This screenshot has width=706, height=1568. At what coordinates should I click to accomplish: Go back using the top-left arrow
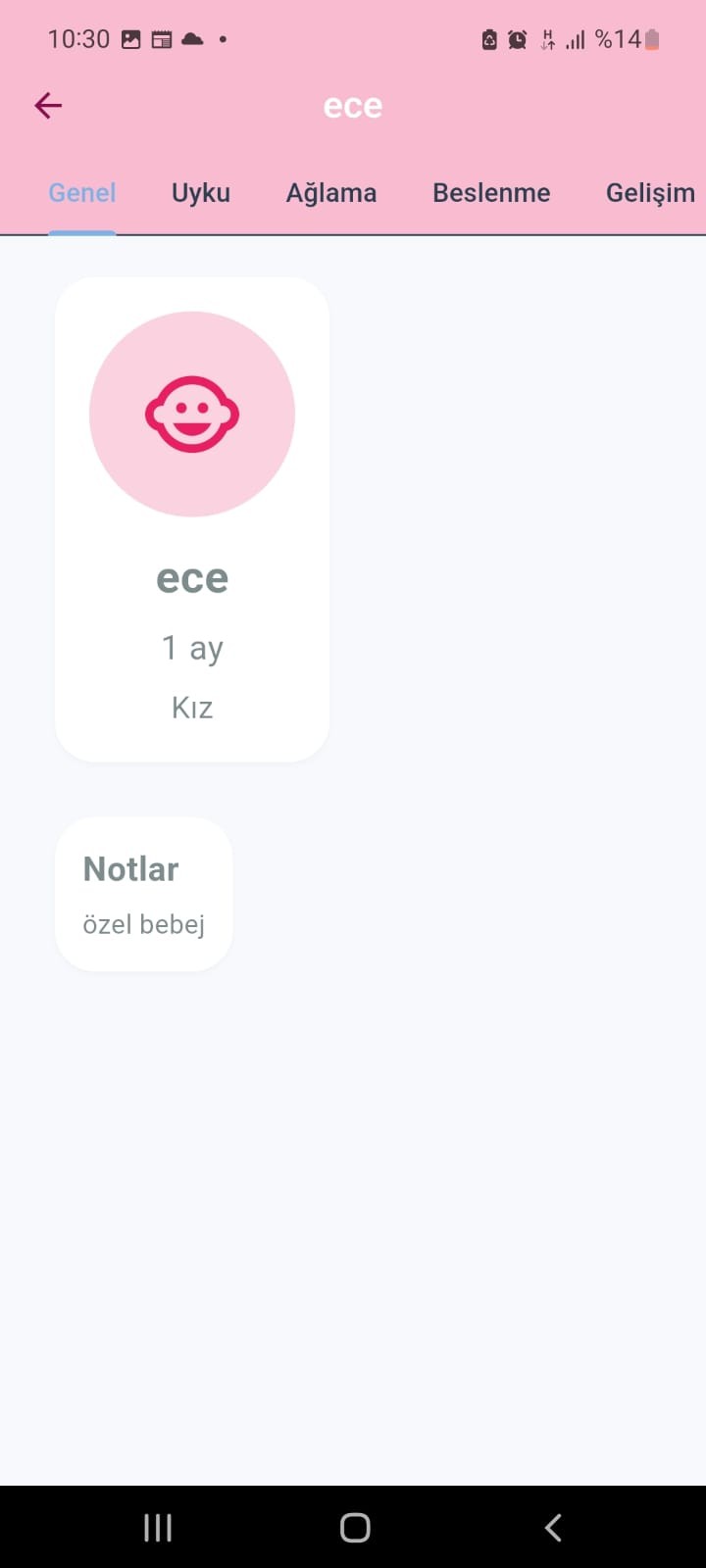click(48, 106)
